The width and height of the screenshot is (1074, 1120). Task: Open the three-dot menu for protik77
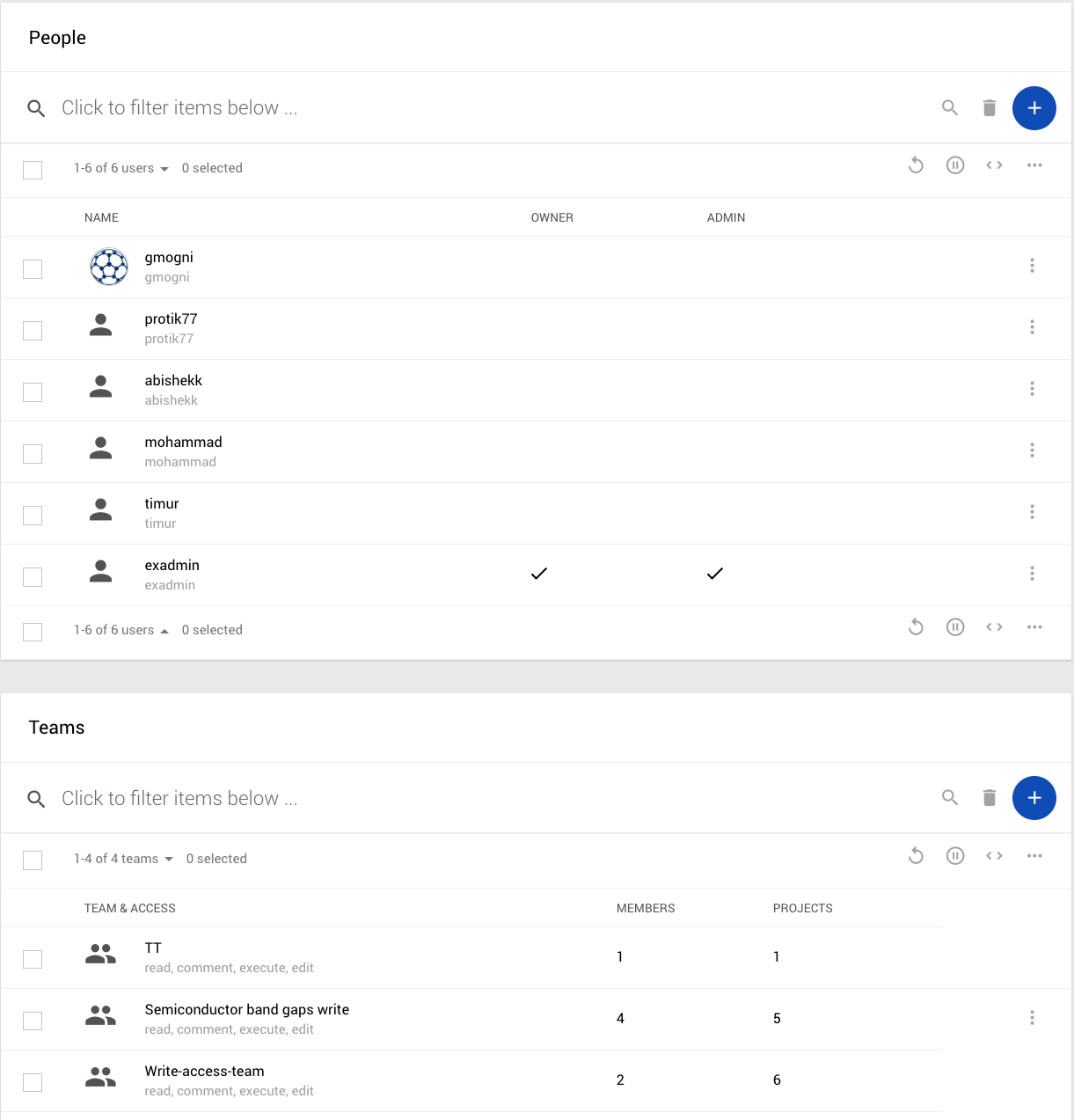click(1032, 327)
